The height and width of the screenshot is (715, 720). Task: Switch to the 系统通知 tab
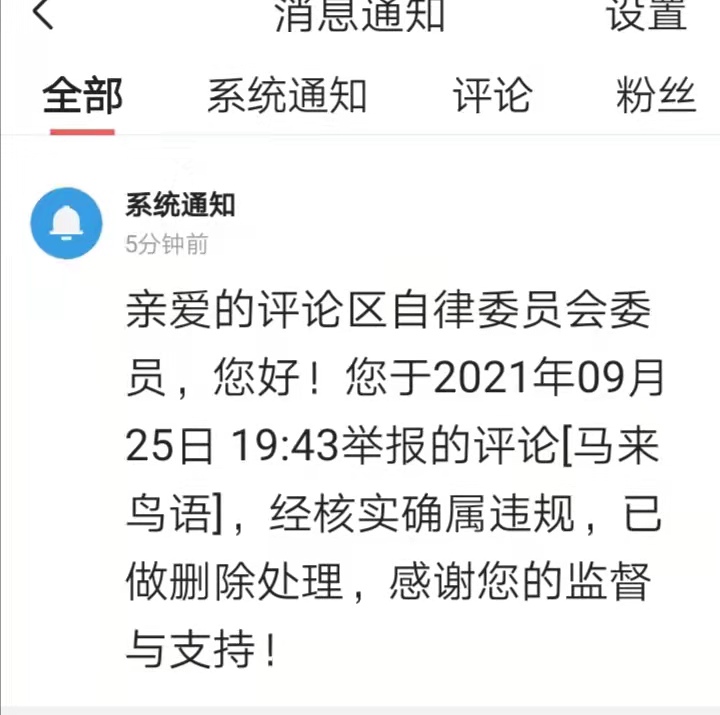[x=287, y=97]
